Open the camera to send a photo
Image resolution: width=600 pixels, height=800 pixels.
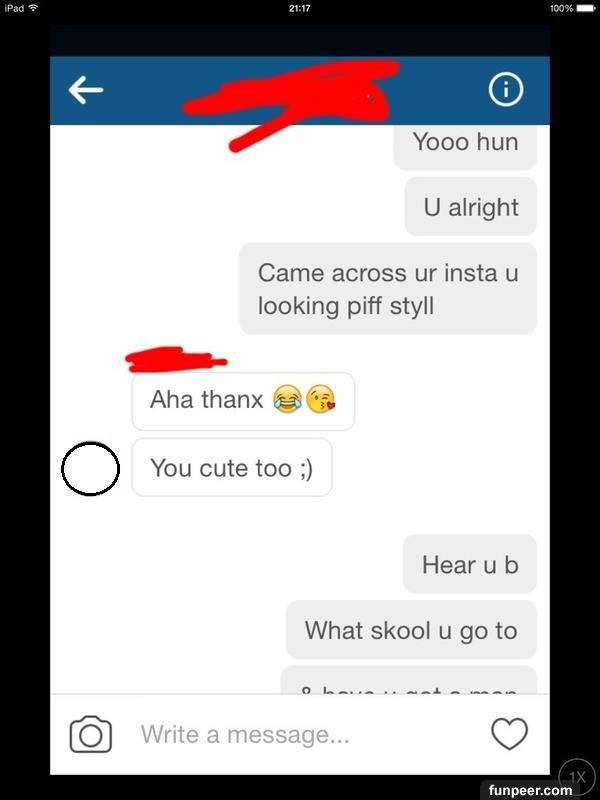pos(90,735)
